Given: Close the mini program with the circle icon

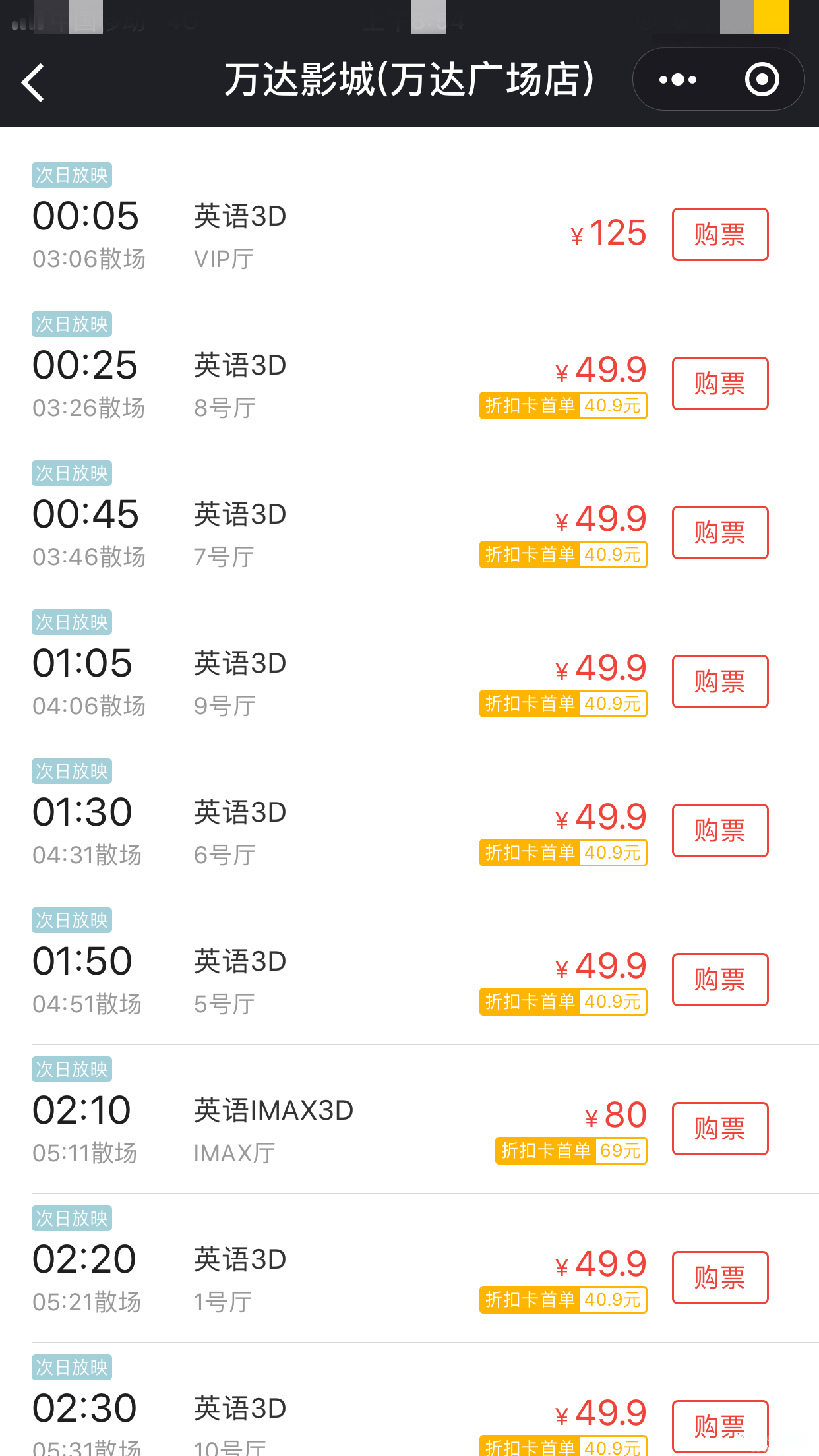Looking at the screenshot, I should (762, 80).
